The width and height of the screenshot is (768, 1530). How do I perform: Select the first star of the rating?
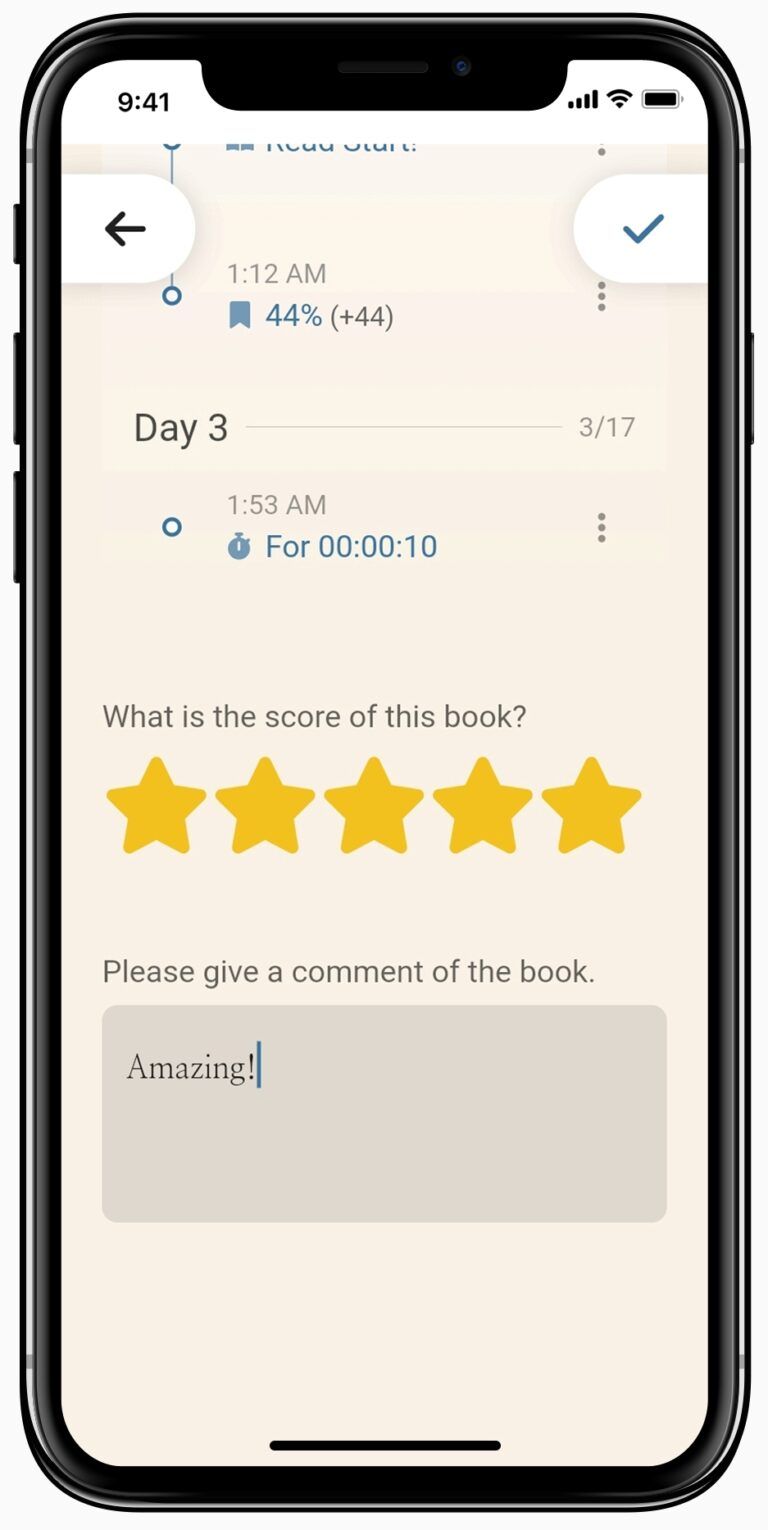point(157,805)
